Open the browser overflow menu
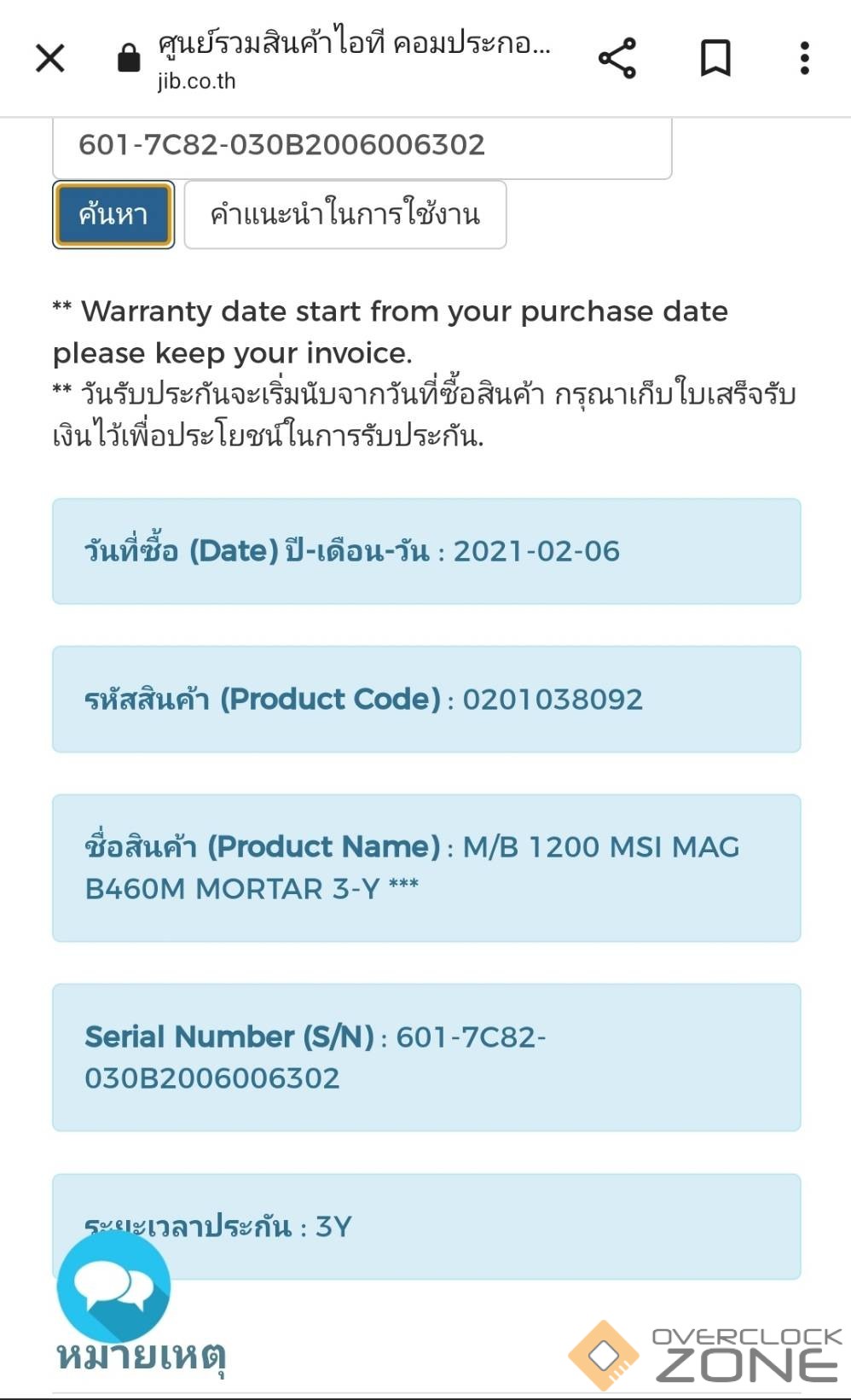This screenshot has height=1400, width=851. tap(804, 59)
